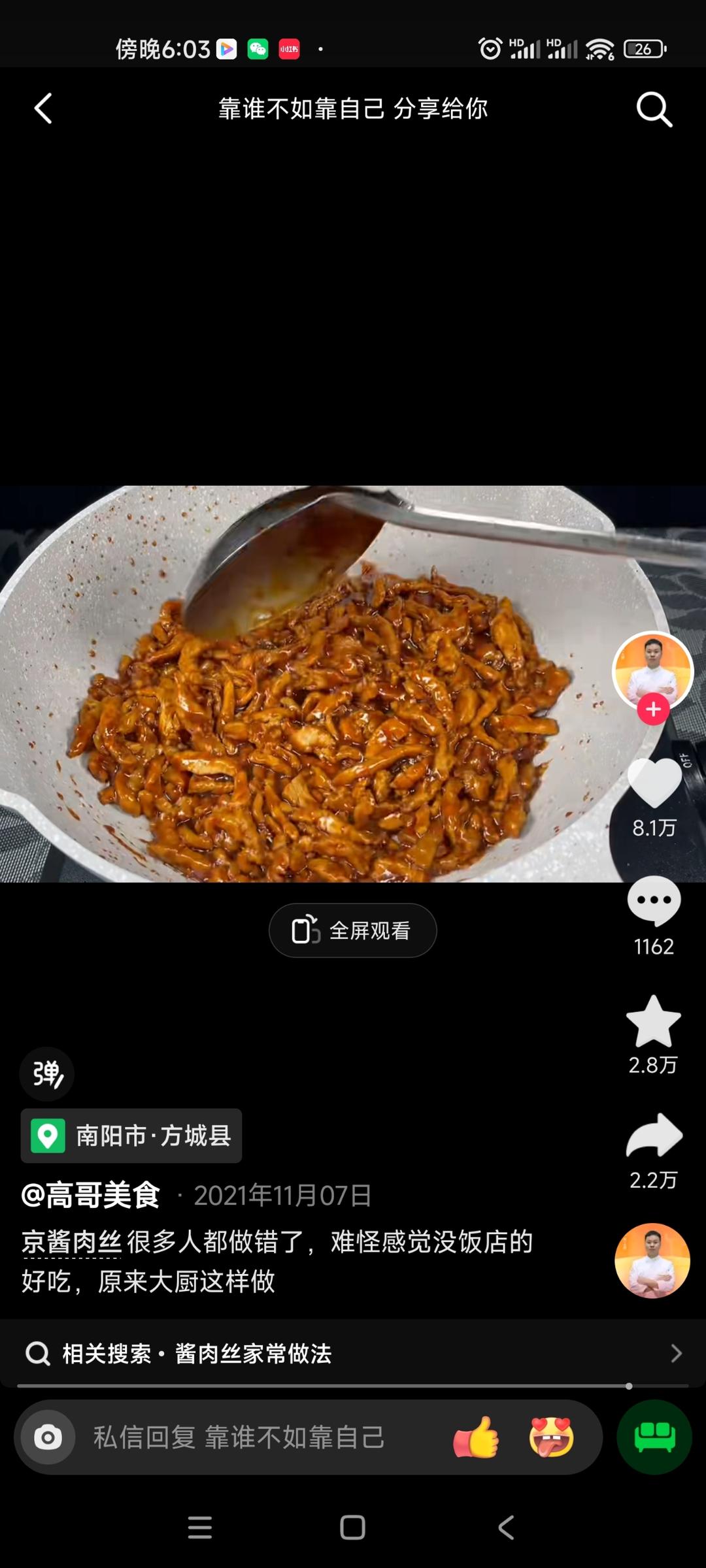Tap 全屏观看 to watch fullscreen
This screenshot has height=1568, width=706.
(x=352, y=930)
